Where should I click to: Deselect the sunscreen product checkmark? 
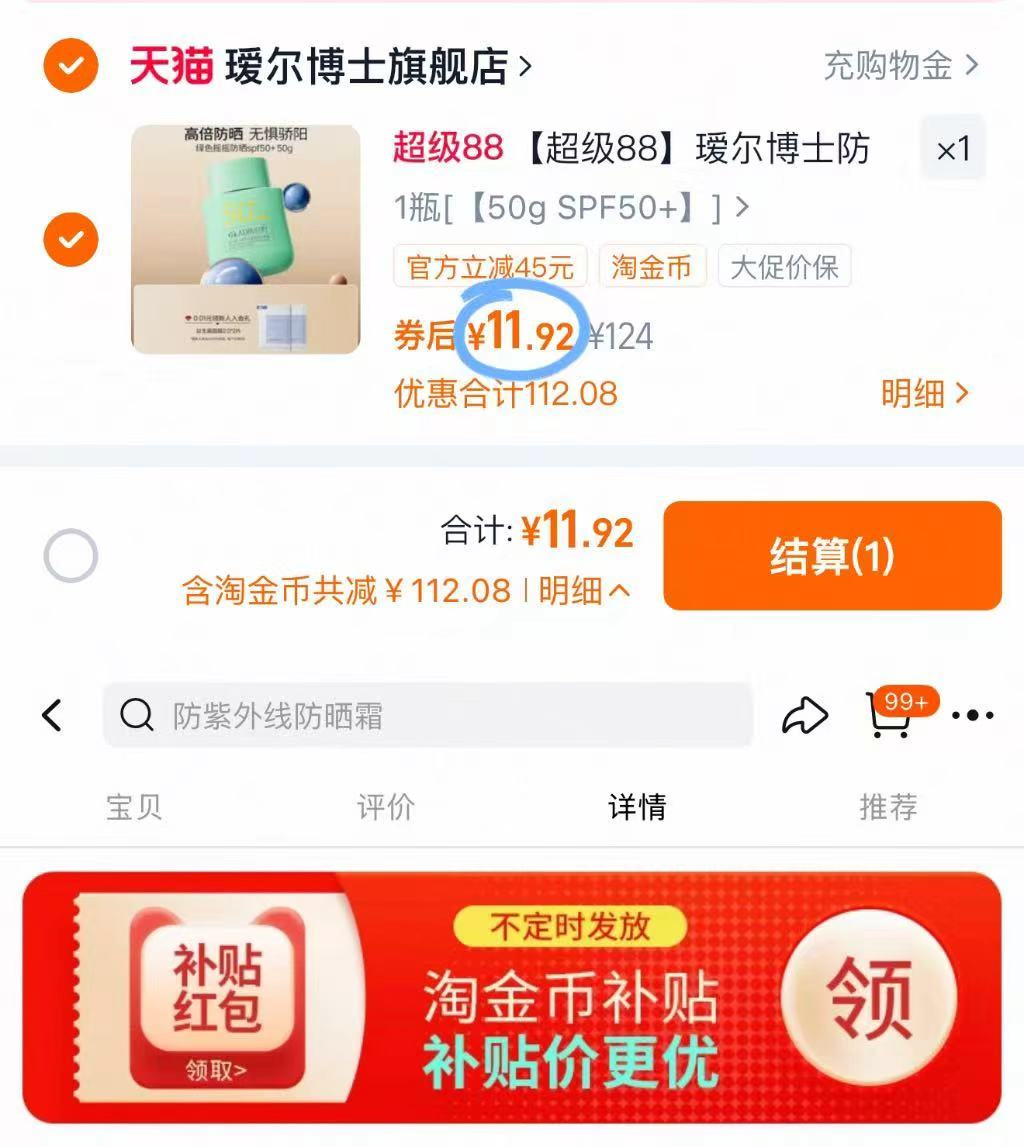tap(69, 240)
